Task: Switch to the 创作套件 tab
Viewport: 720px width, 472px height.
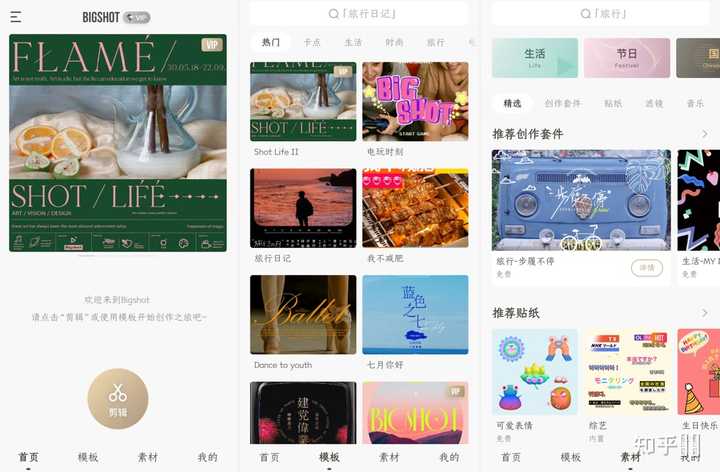Action: click(x=562, y=103)
